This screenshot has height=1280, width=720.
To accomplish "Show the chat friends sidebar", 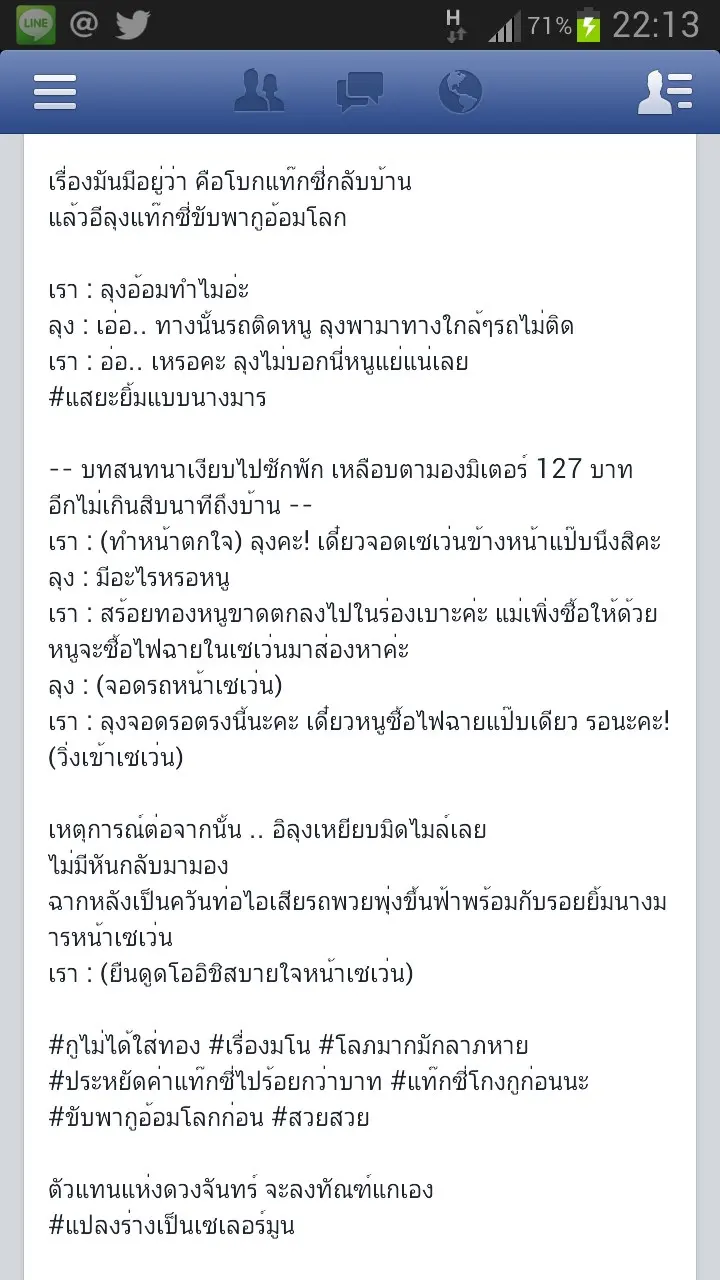I will [x=665, y=92].
